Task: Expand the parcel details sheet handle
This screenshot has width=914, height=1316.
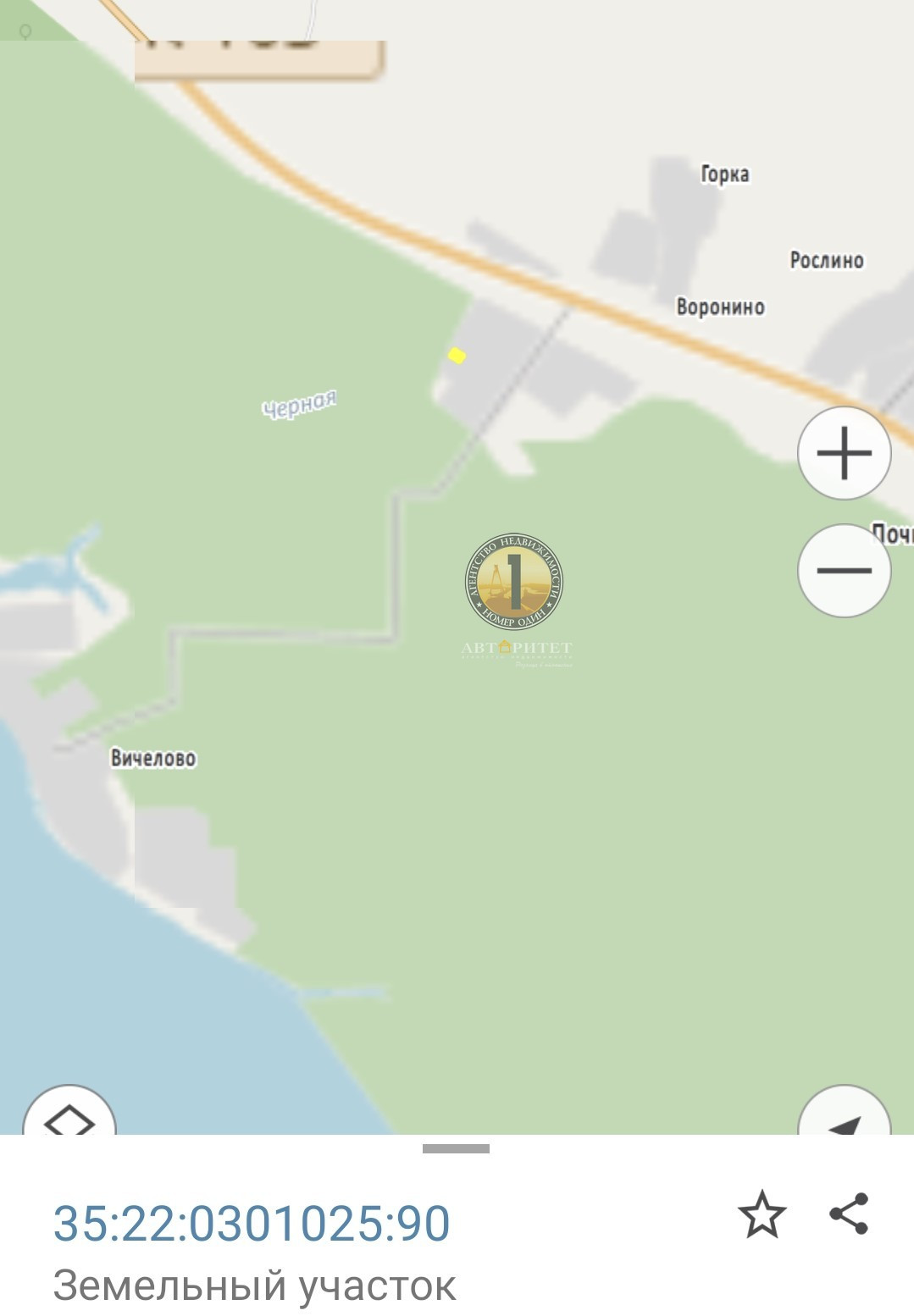Action: point(456,1149)
